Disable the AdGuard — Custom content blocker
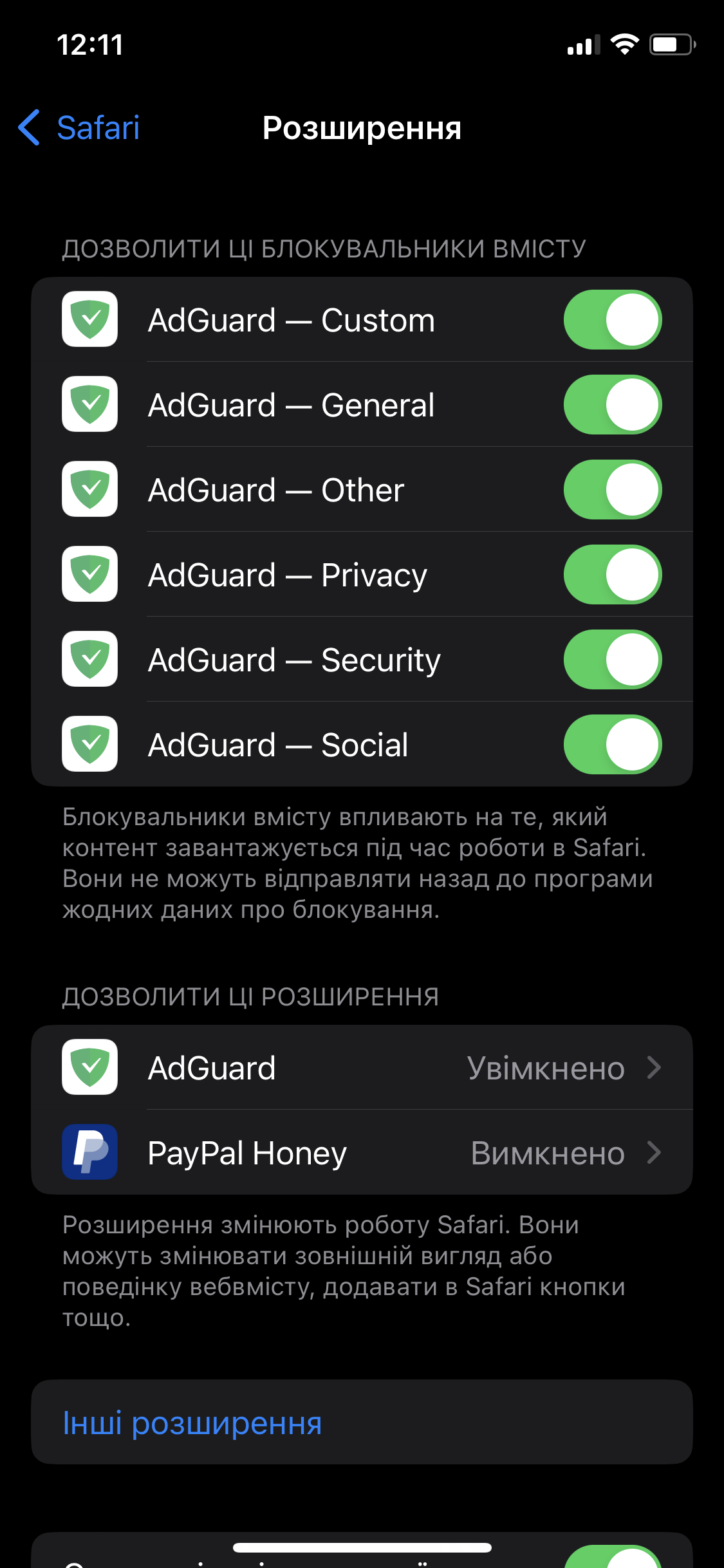724x1568 pixels. tap(613, 320)
